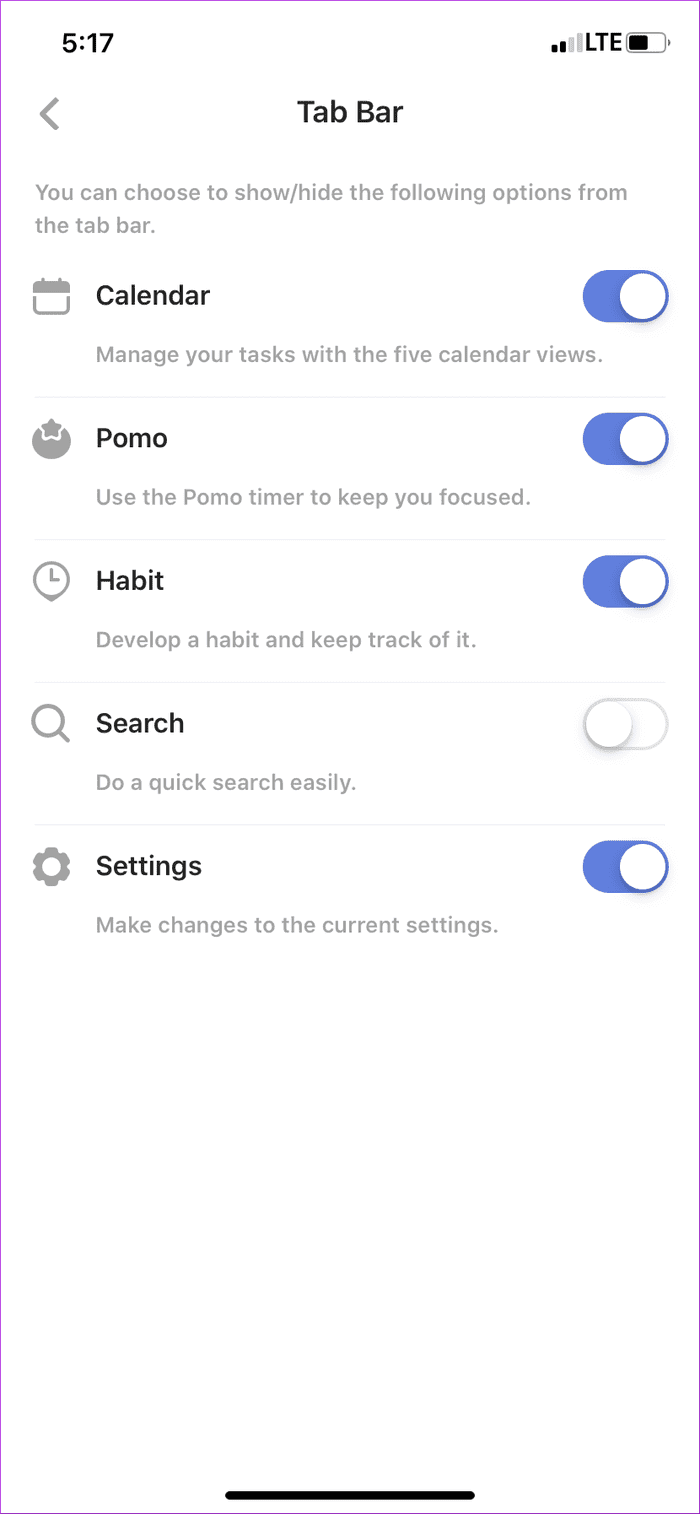Turn off the Pomo toggle
Screen dimensions: 700x1514
[626, 439]
